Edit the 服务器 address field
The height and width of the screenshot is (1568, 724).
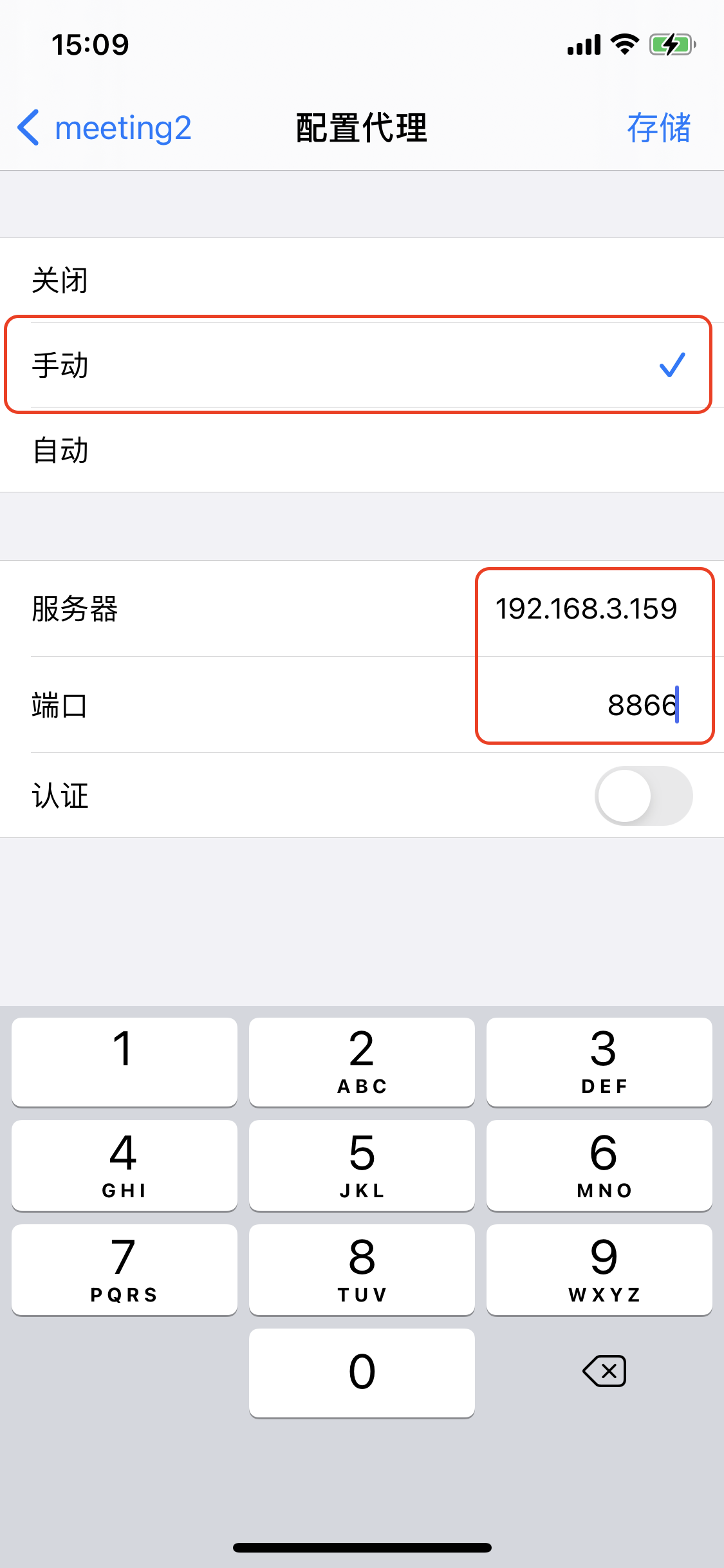click(586, 609)
